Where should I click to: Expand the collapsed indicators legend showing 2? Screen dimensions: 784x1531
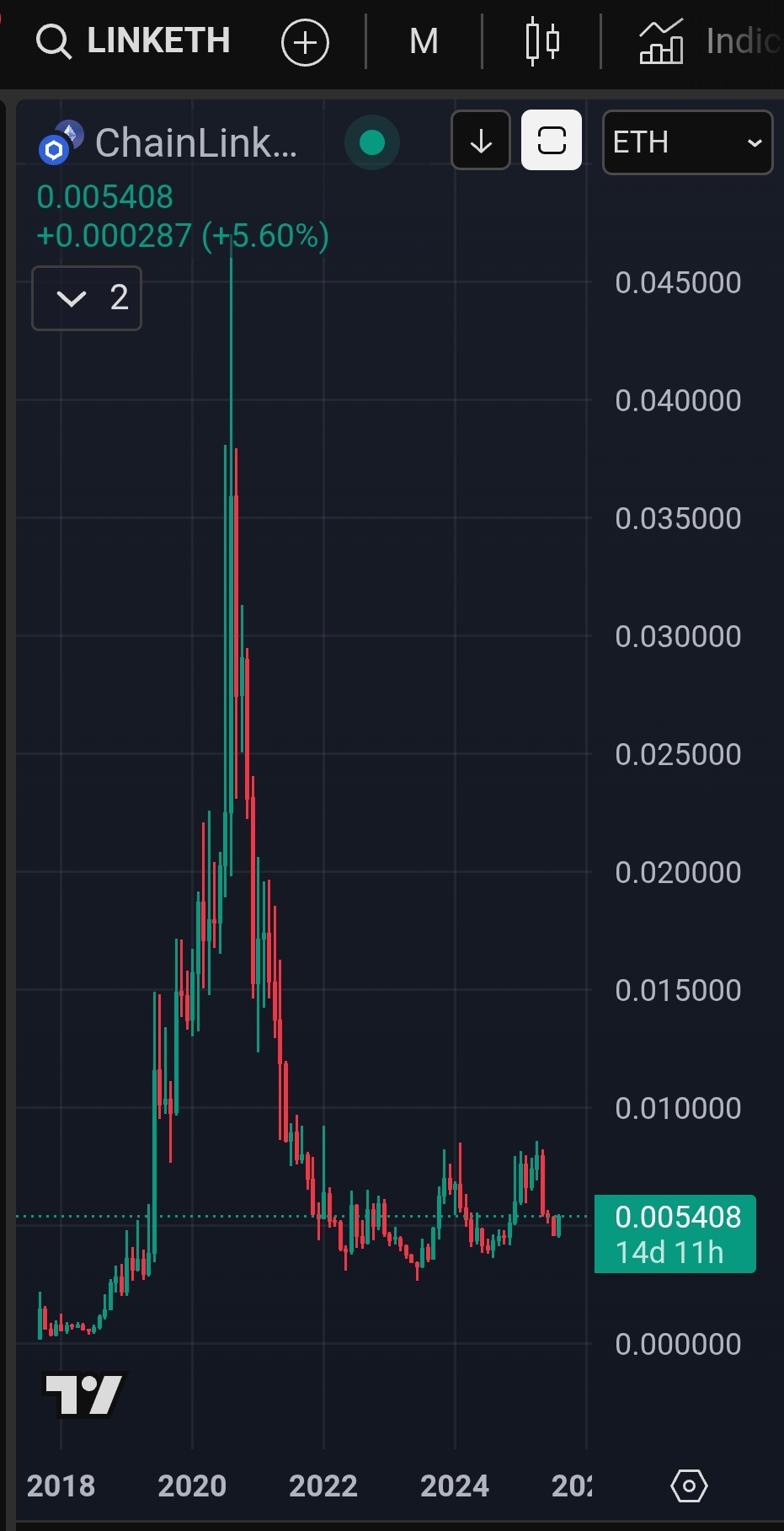click(87, 298)
